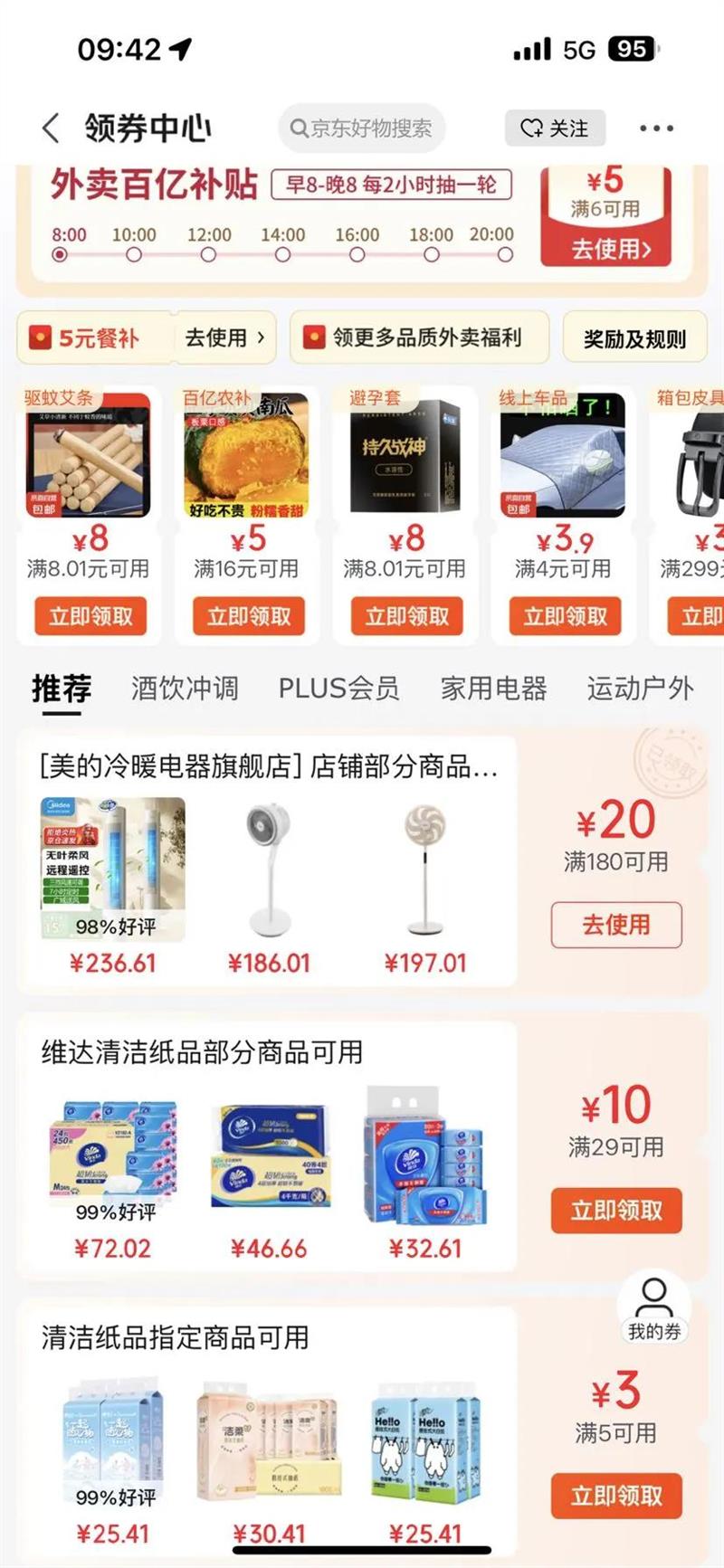Switch to the PLUS会员 tab
The width and height of the screenshot is (724, 1568).
point(338,689)
